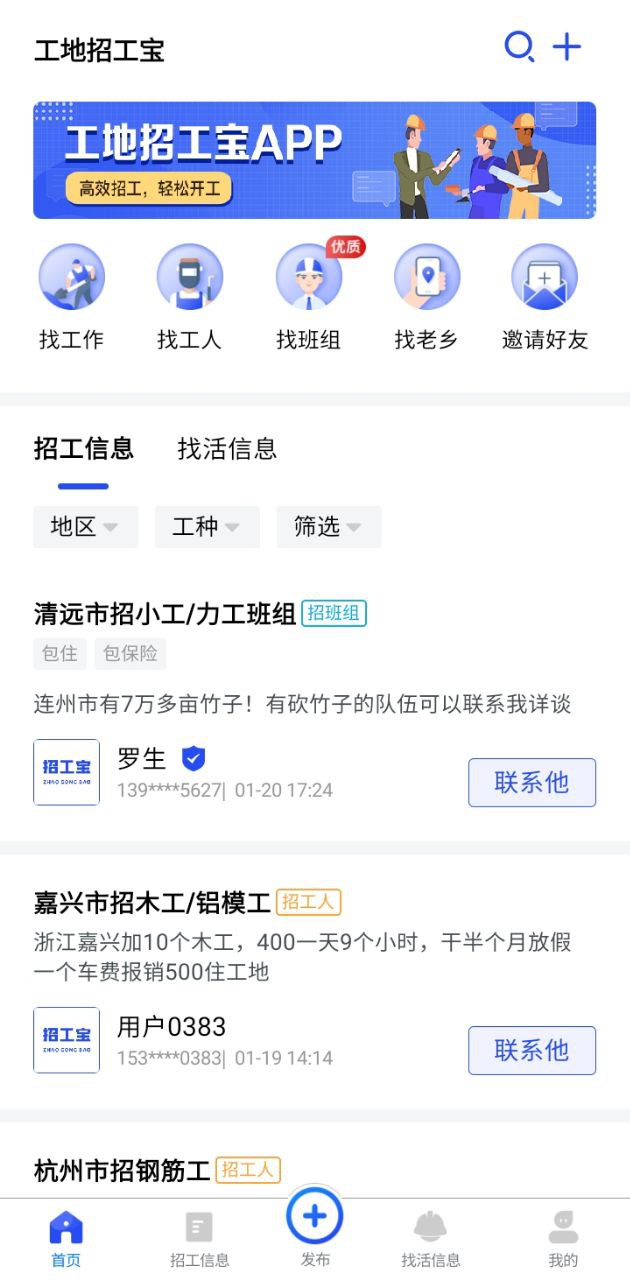The image size is (630, 1280).
Task: Switch to 找活信息 top tab
Action: click(x=227, y=449)
